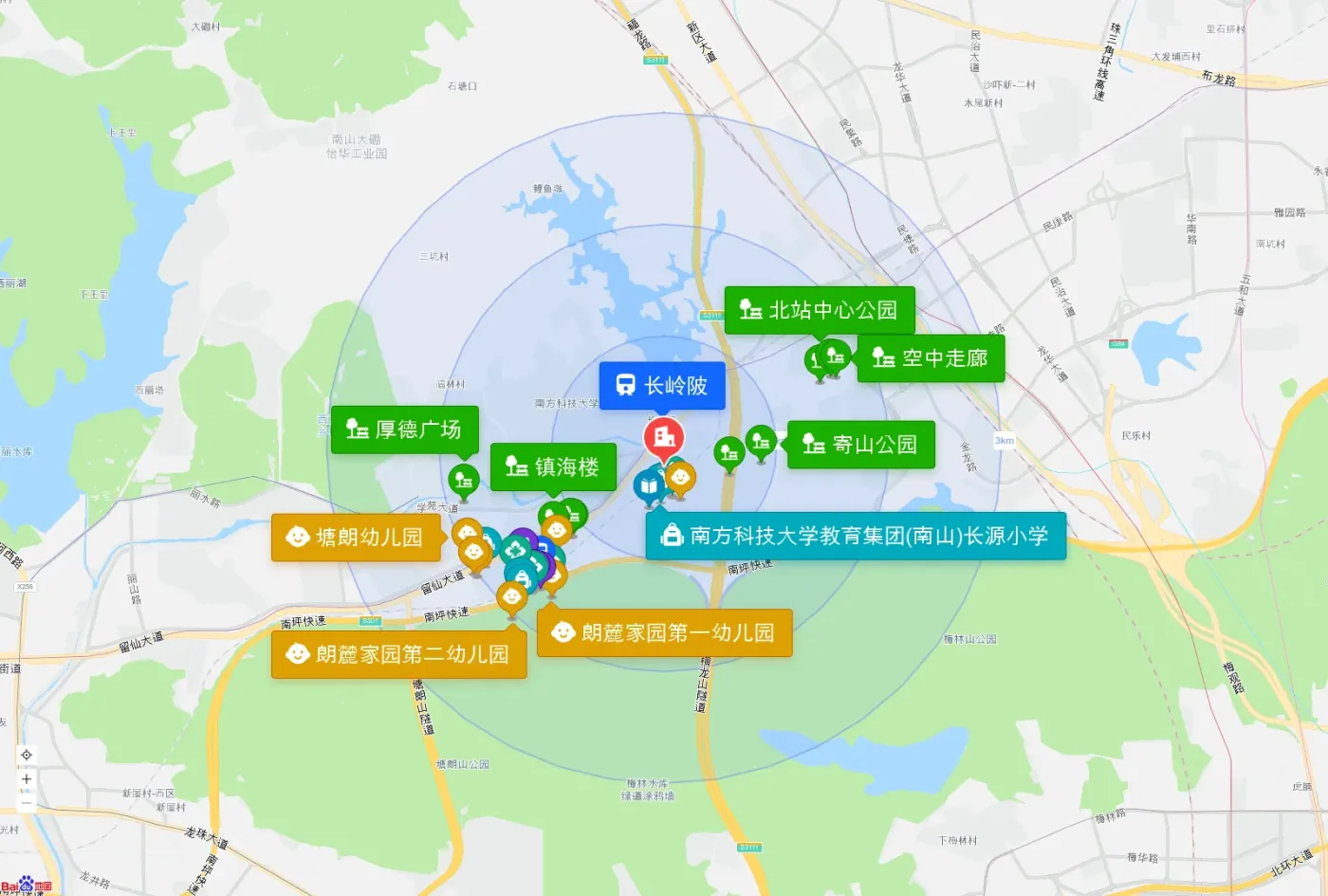The width and height of the screenshot is (1328, 896).
Task: Center the map on my location
Action: (x=27, y=755)
